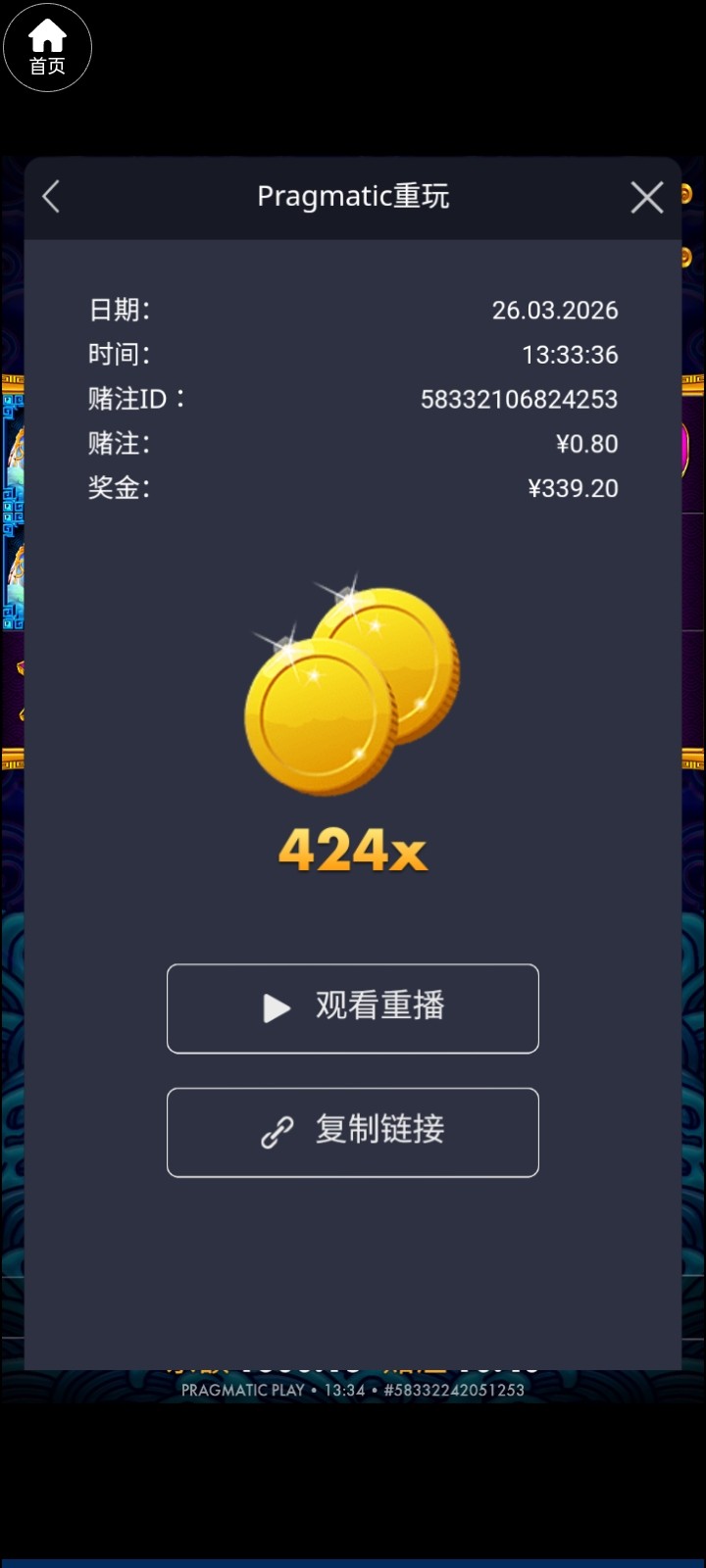
Task: Tap the 复制链接 copy link button
Action: 353,1132
